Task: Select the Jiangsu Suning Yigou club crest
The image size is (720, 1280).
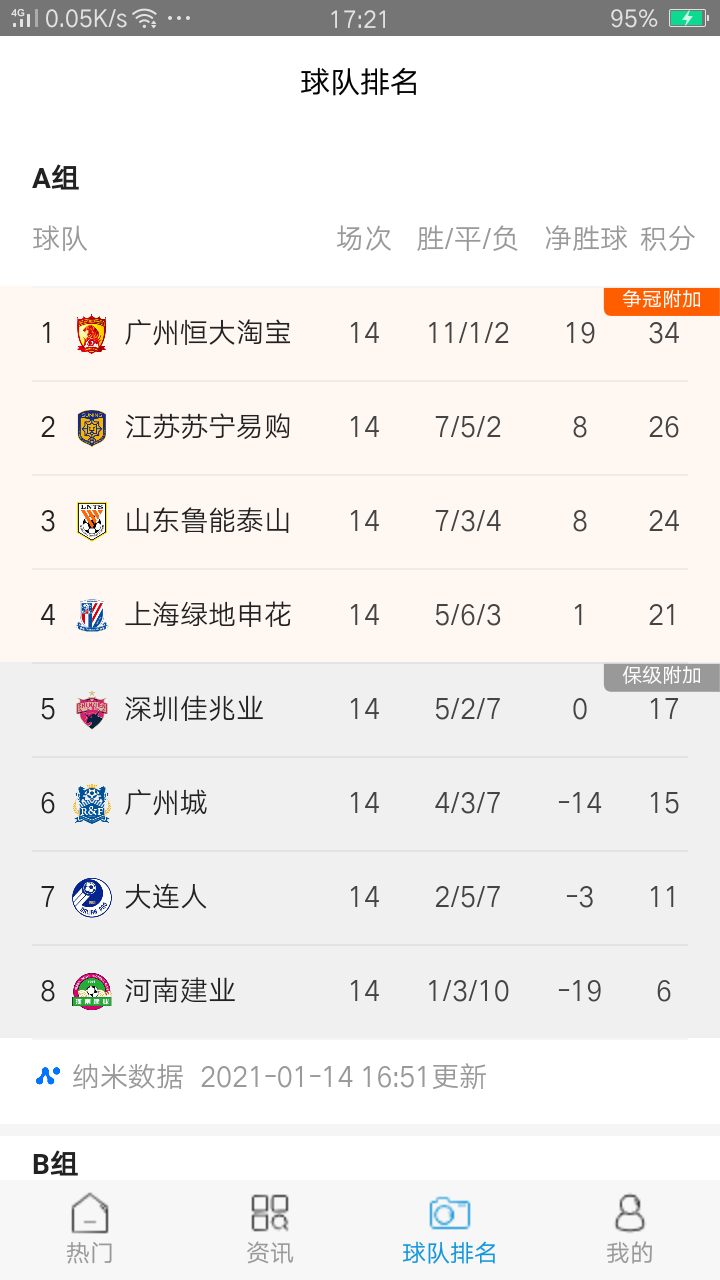Action: 91,426
